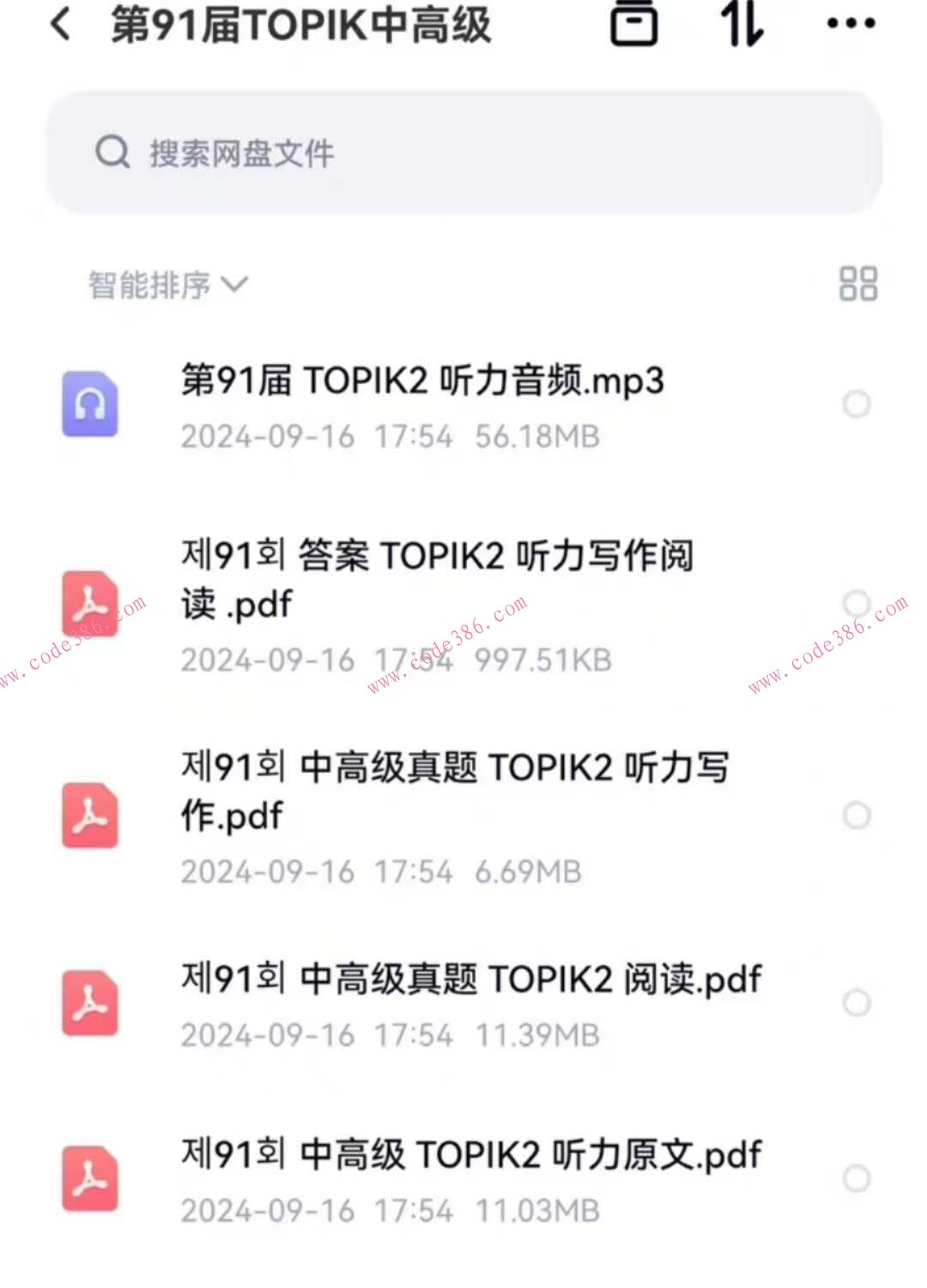Click the back arrow at top left
Image resolution: width=927 pixels, height=1288 pixels.
tap(60, 24)
